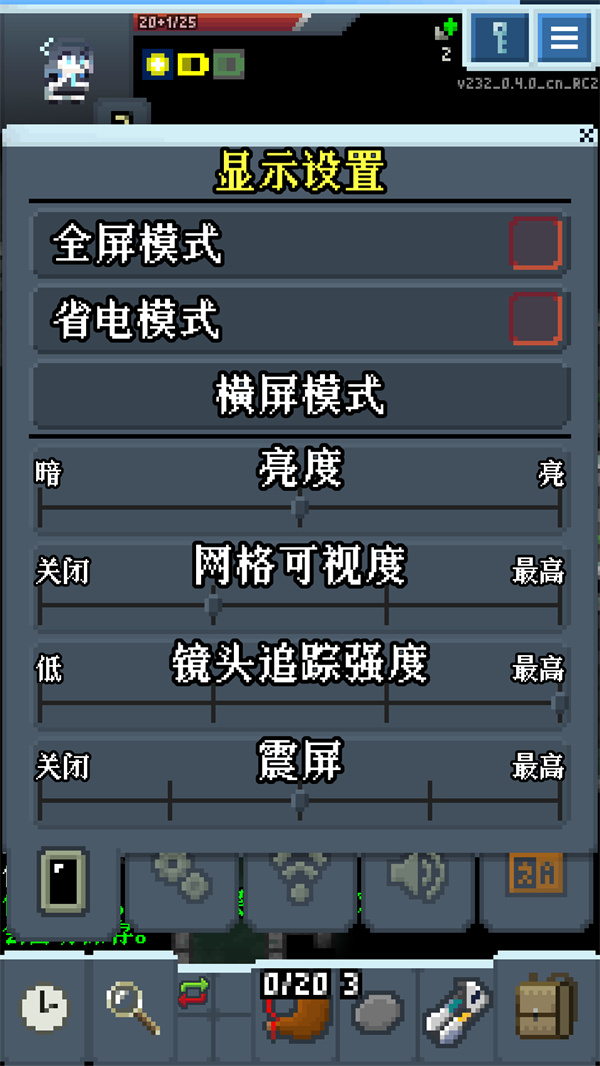The height and width of the screenshot is (1066, 600).
Task: Open the hero avatar info
Action: 64,68
